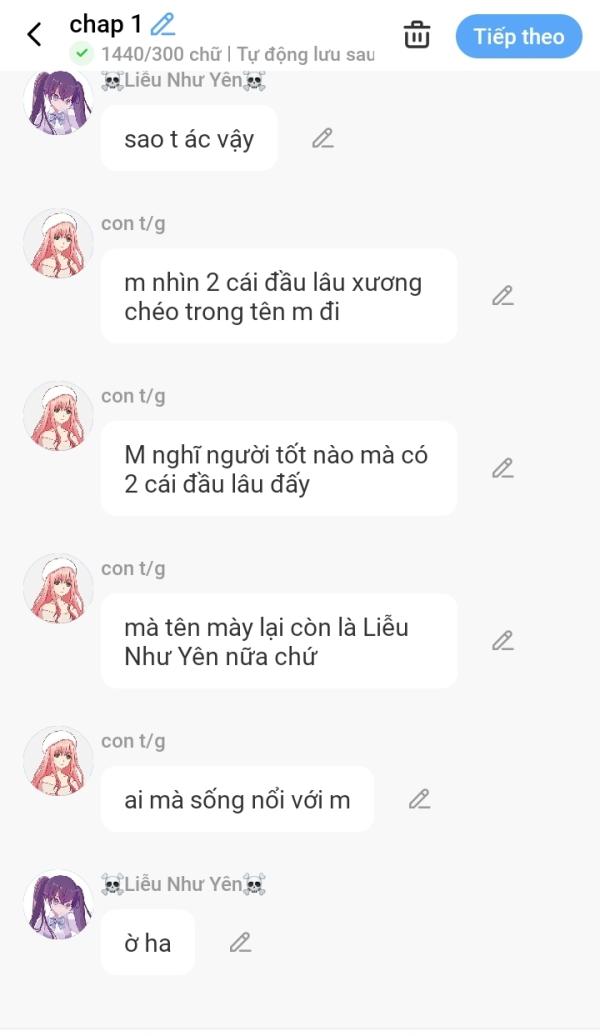Tap the Tiếp theo button
The width and height of the screenshot is (600, 1036).
[x=518, y=37]
